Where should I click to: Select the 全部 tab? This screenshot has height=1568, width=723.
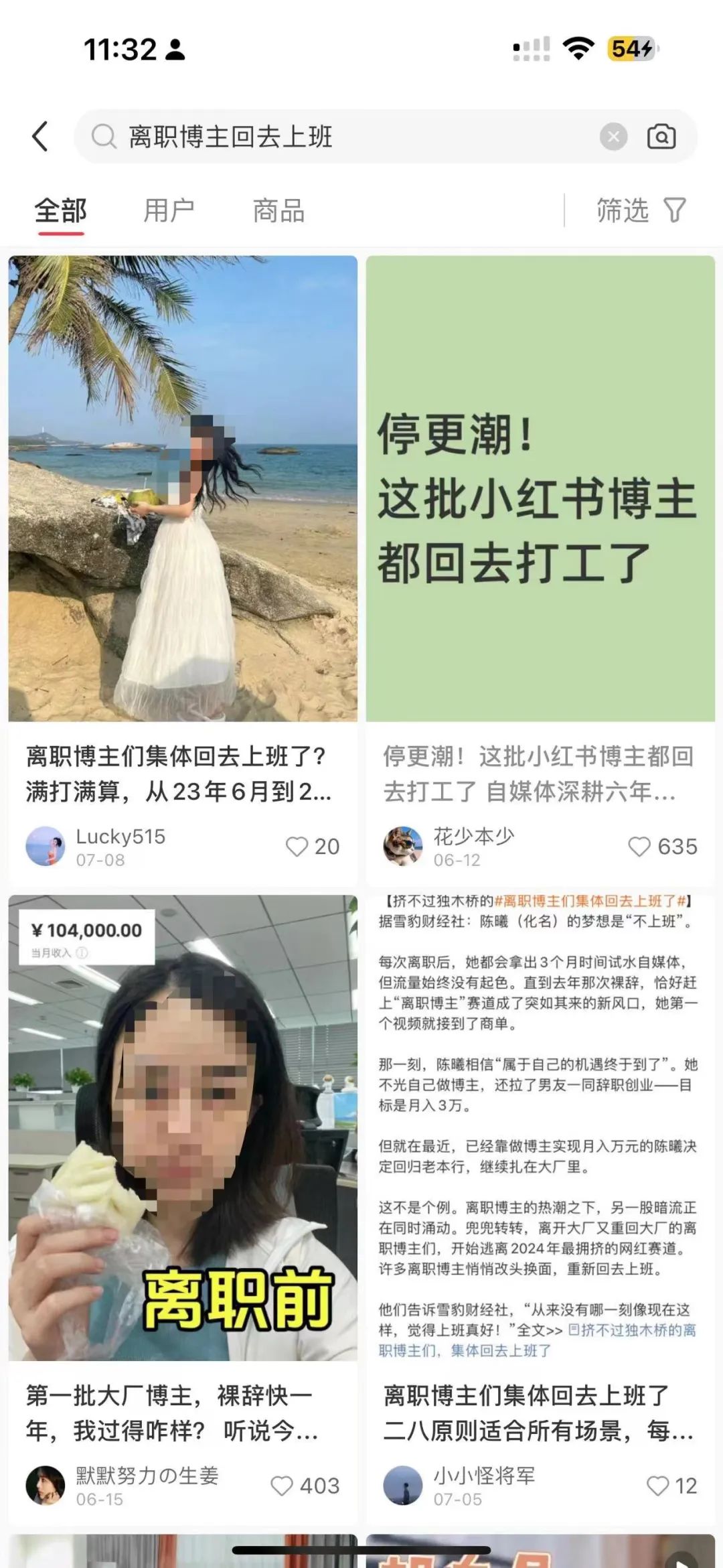click(x=60, y=210)
